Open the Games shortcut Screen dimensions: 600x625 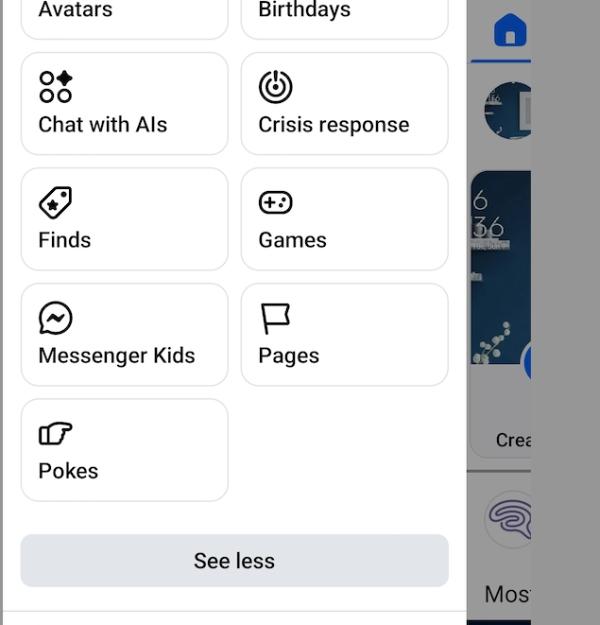point(344,219)
